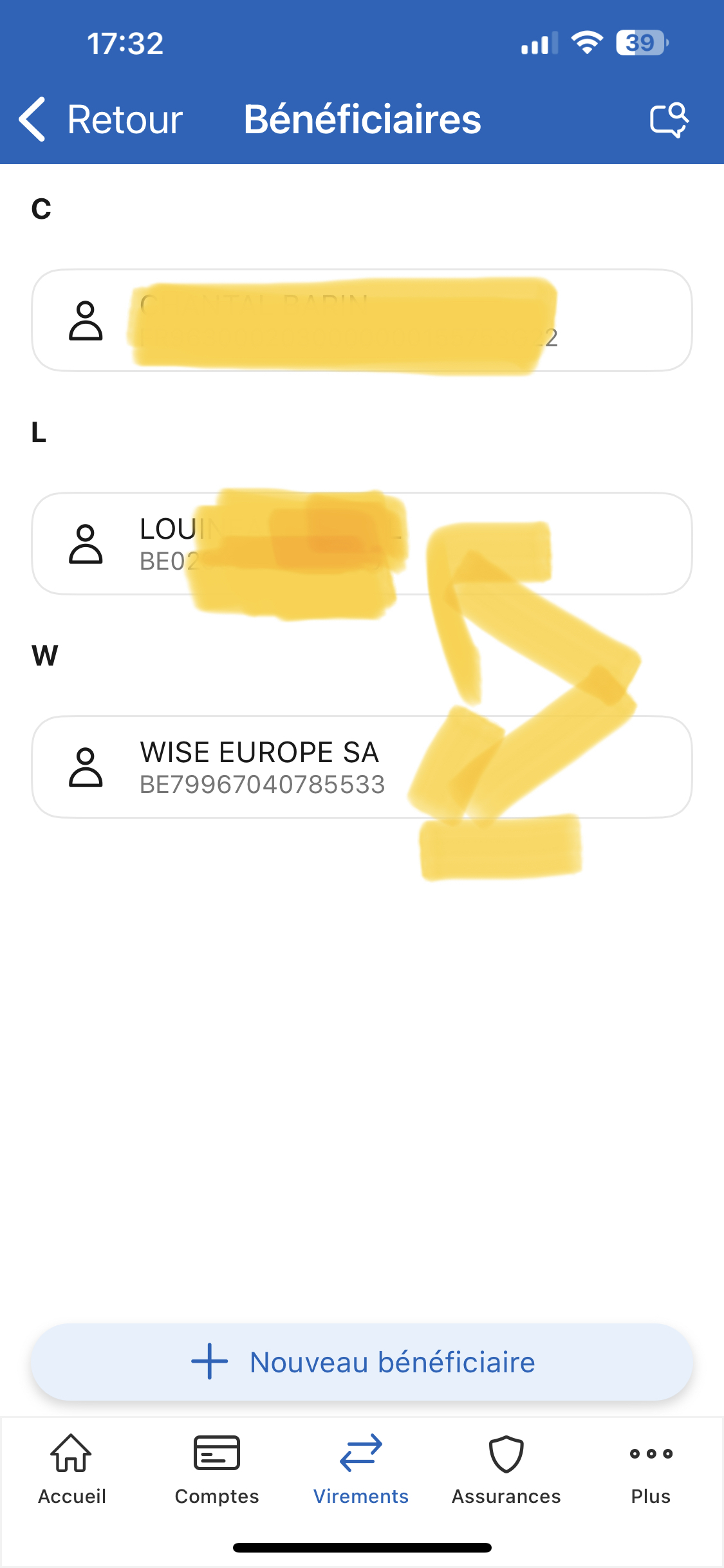Open the beneficiary under letter L
The height and width of the screenshot is (1568, 724).
362,544
